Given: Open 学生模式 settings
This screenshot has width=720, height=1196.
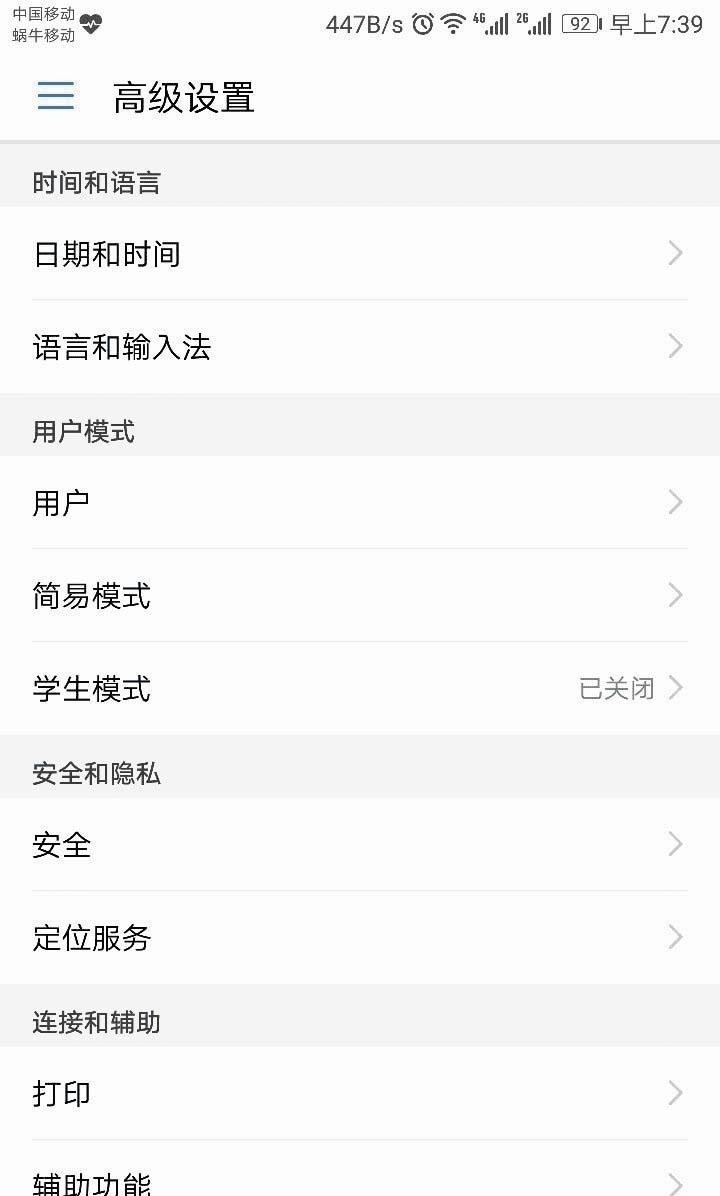Looking at the screenshot, I should click(360, 689).
